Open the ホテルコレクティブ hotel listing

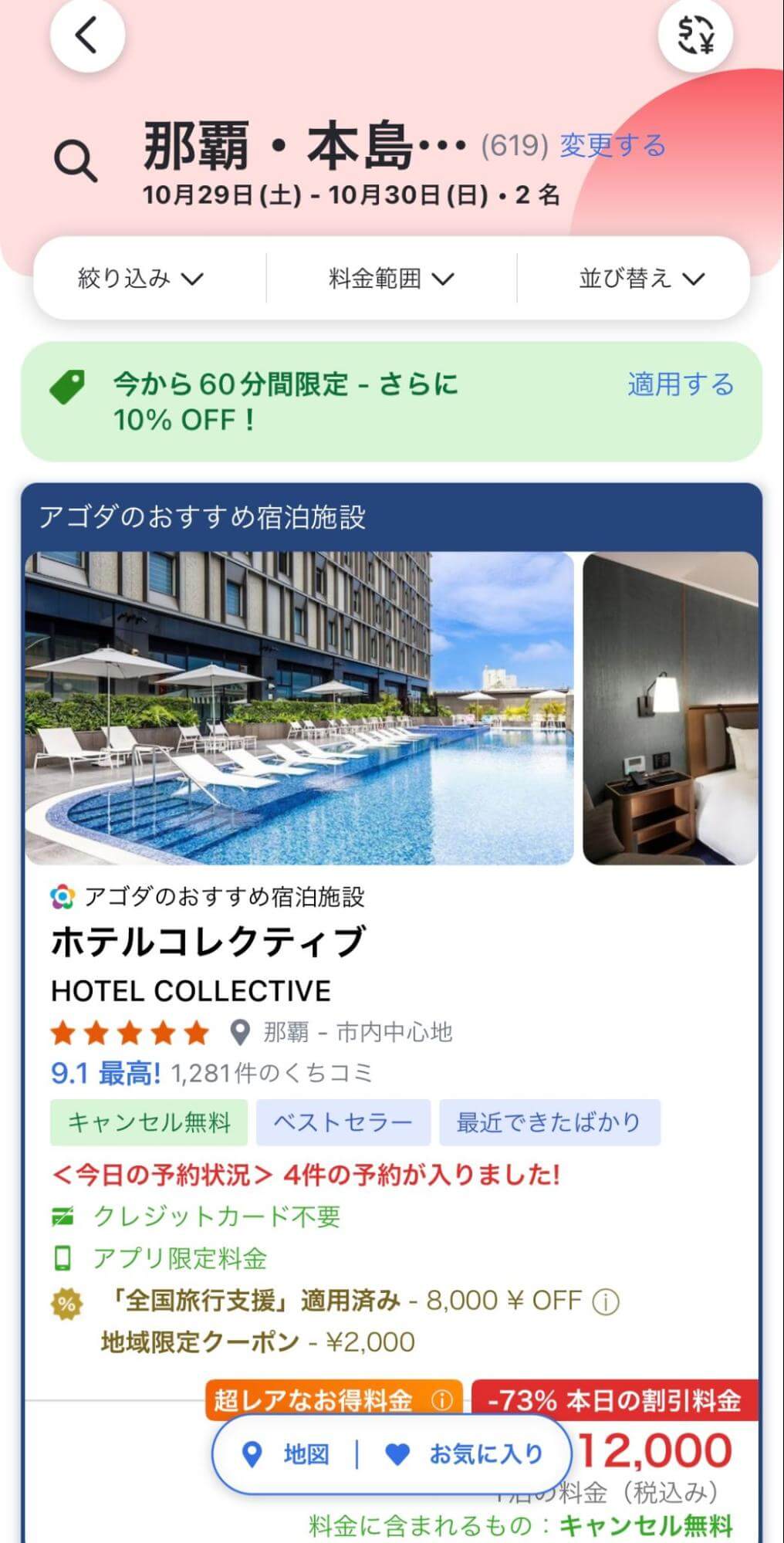[208, 942]
